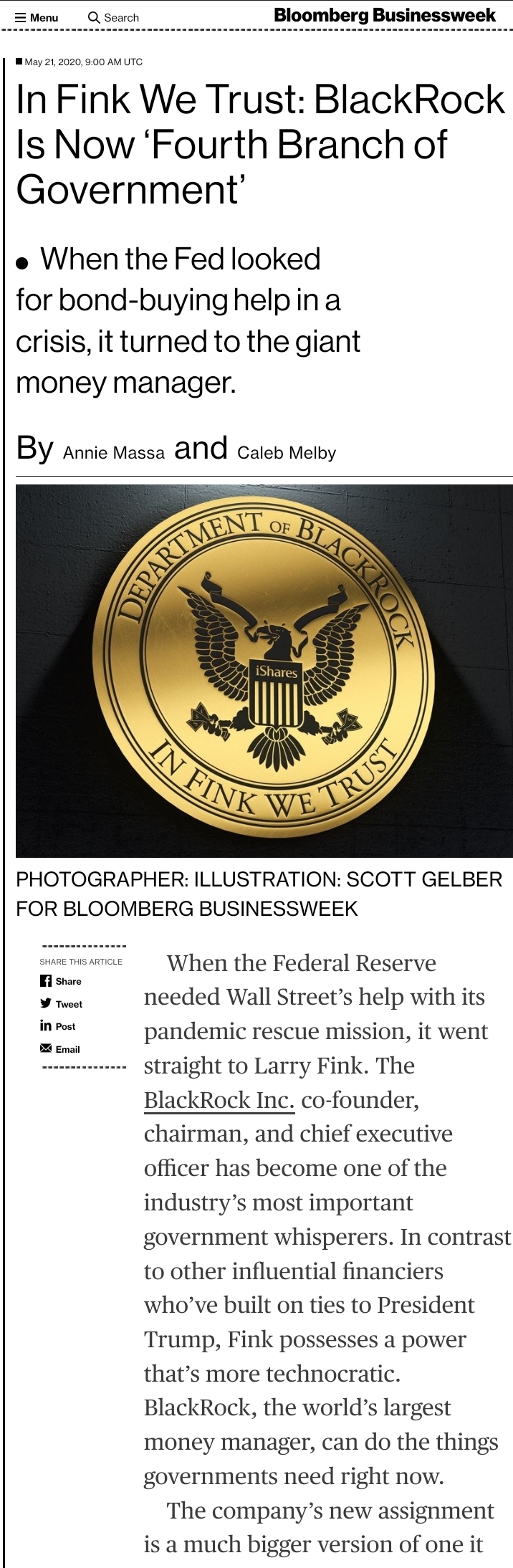Go to Bloomberg Businessweek homepage
513x1568 pixels.
click(x=385, y=15)
